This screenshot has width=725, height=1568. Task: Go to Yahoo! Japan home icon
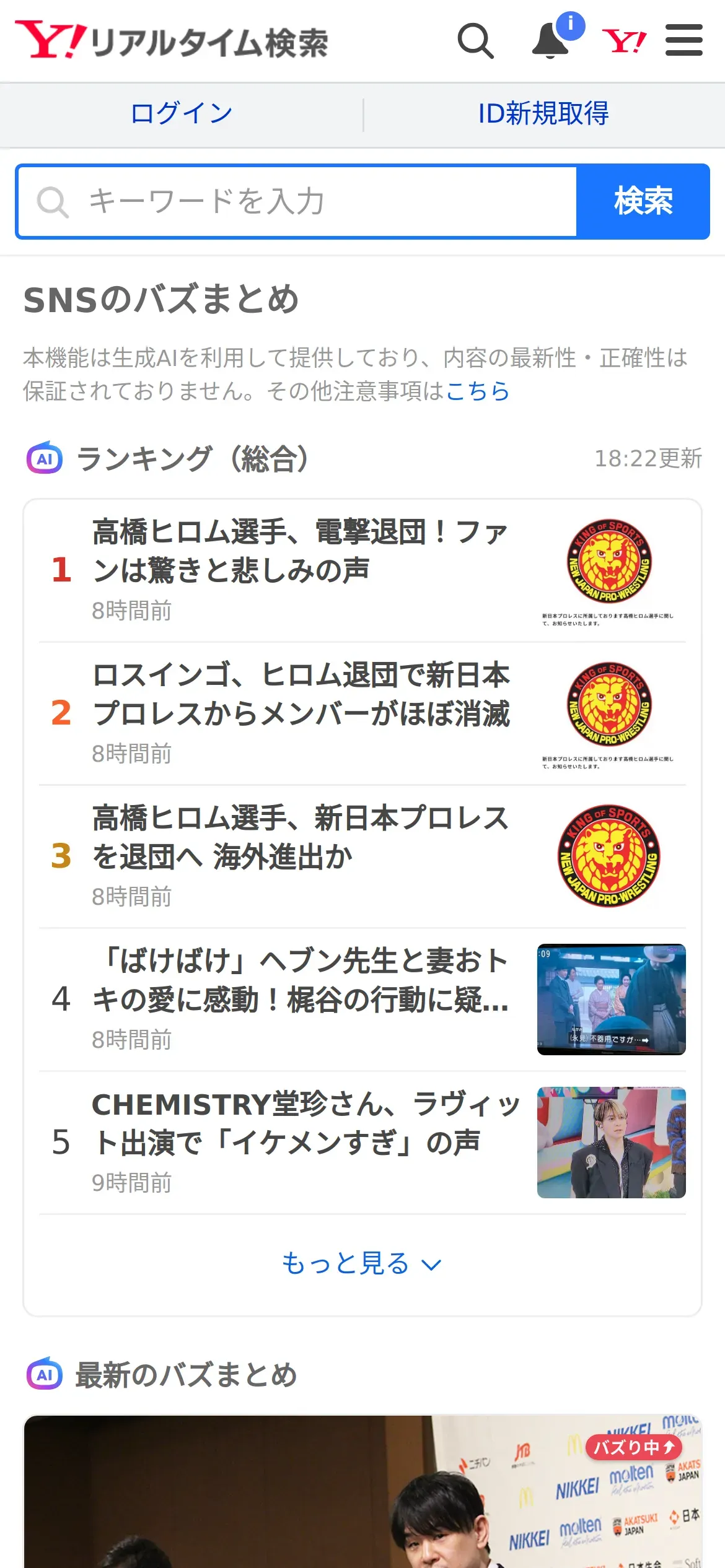[x=624, y=41]
